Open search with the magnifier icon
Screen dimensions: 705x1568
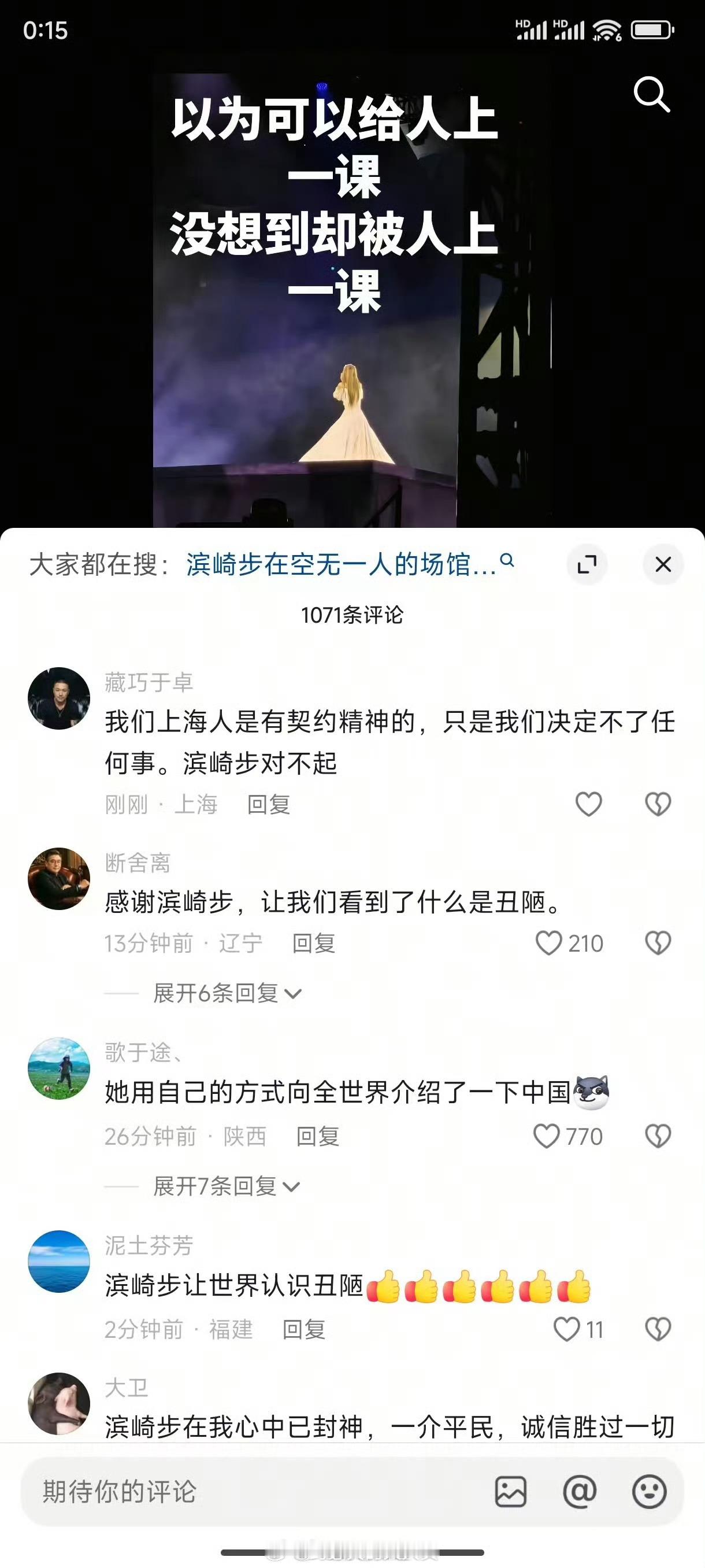[654, 94]
